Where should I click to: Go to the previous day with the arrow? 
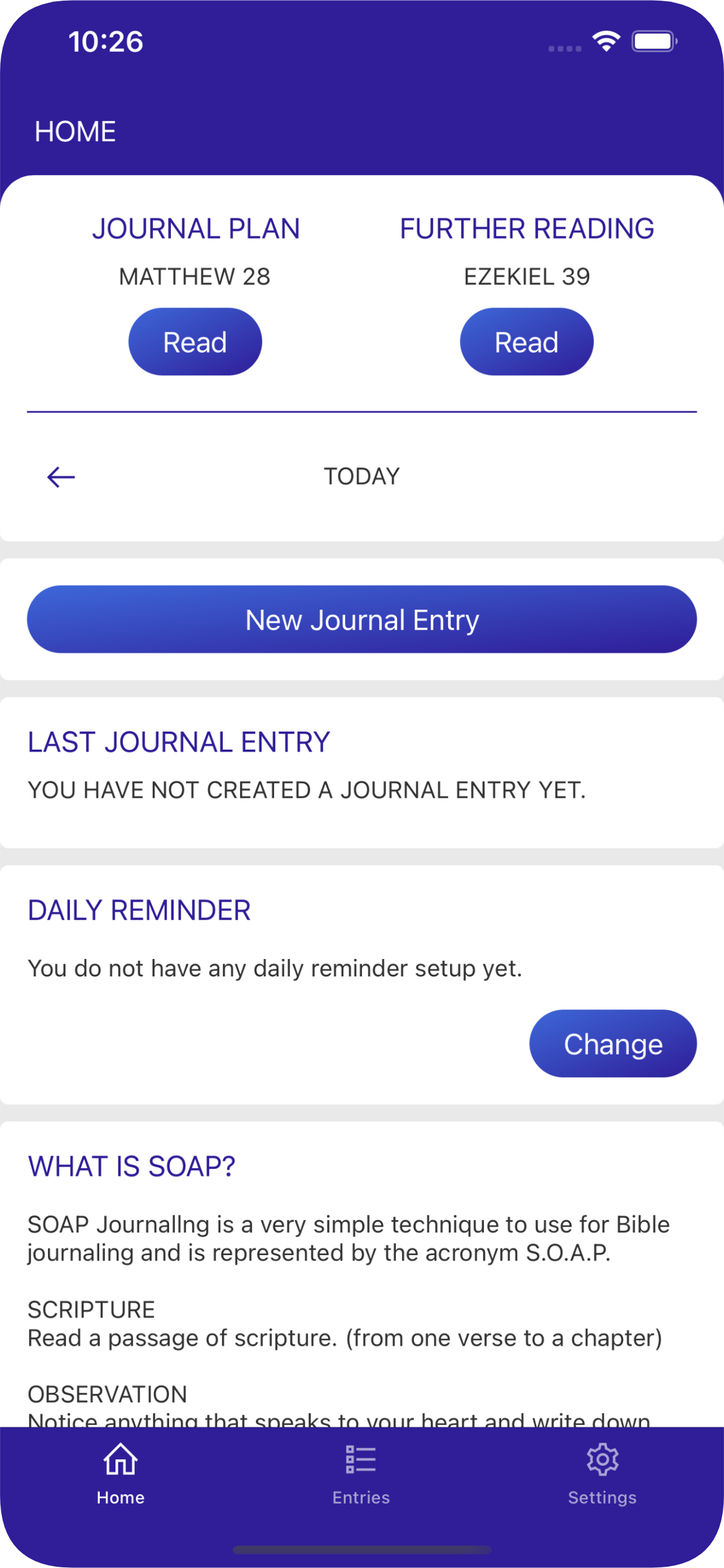coord(61,477)
